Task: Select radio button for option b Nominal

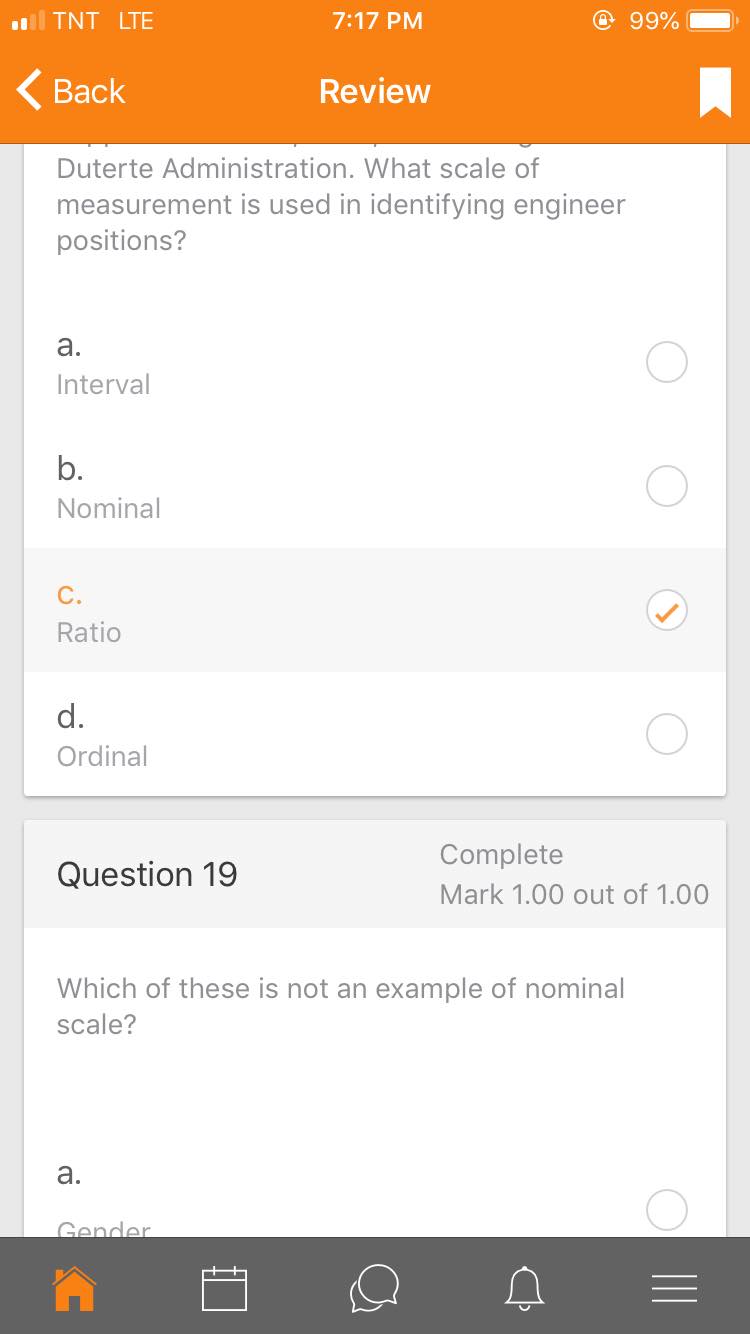Action: click(666, 486)
